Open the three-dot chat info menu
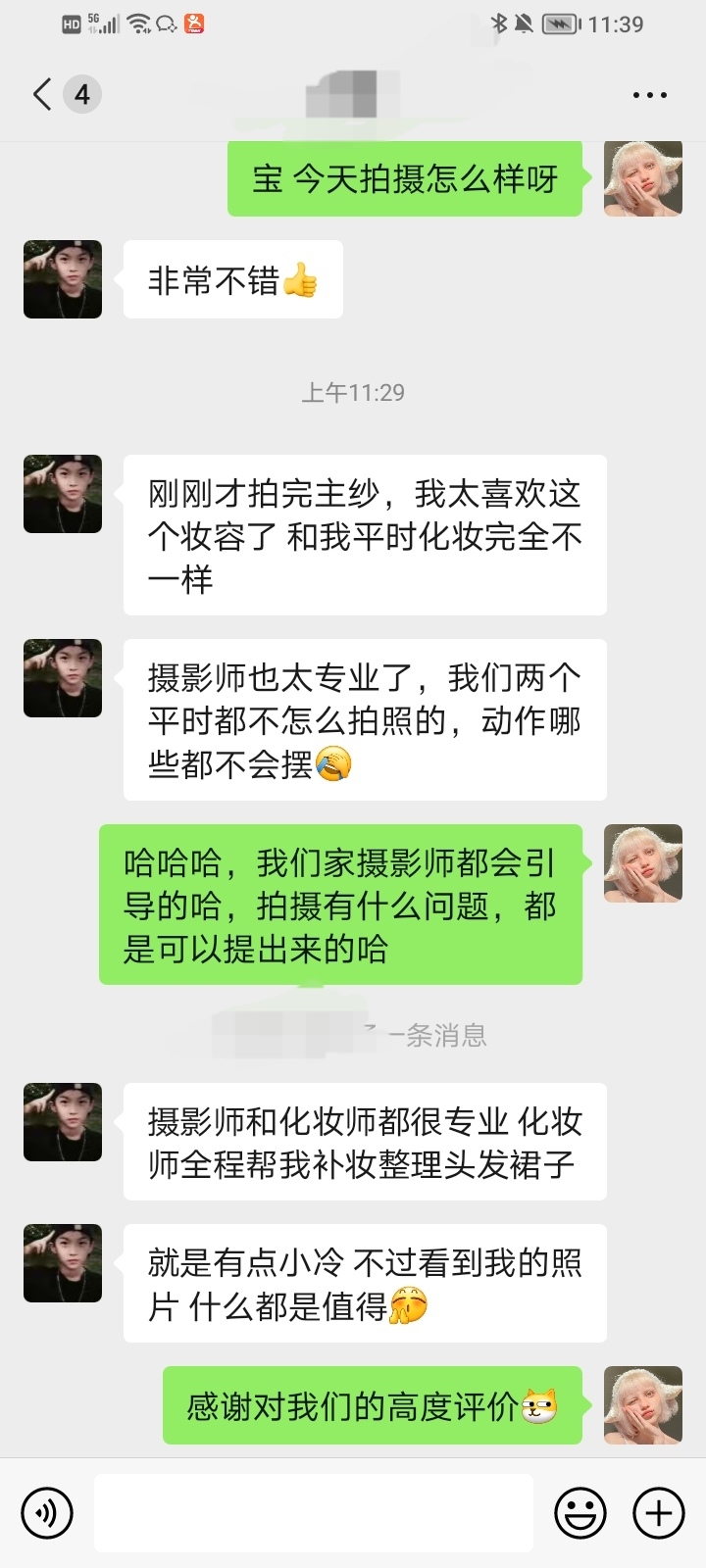 (650, 96)
